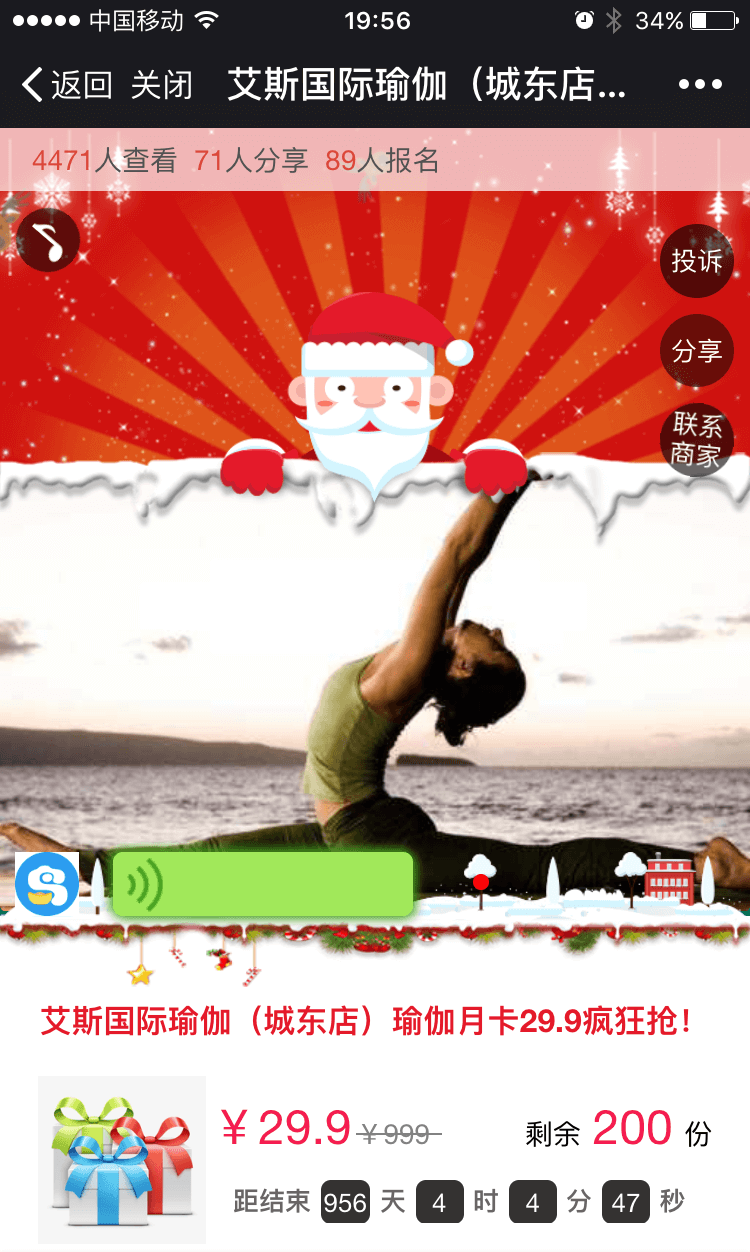Go back using 返回 button
Viewport: 750px width, 1252px height.
click(66, 85)
